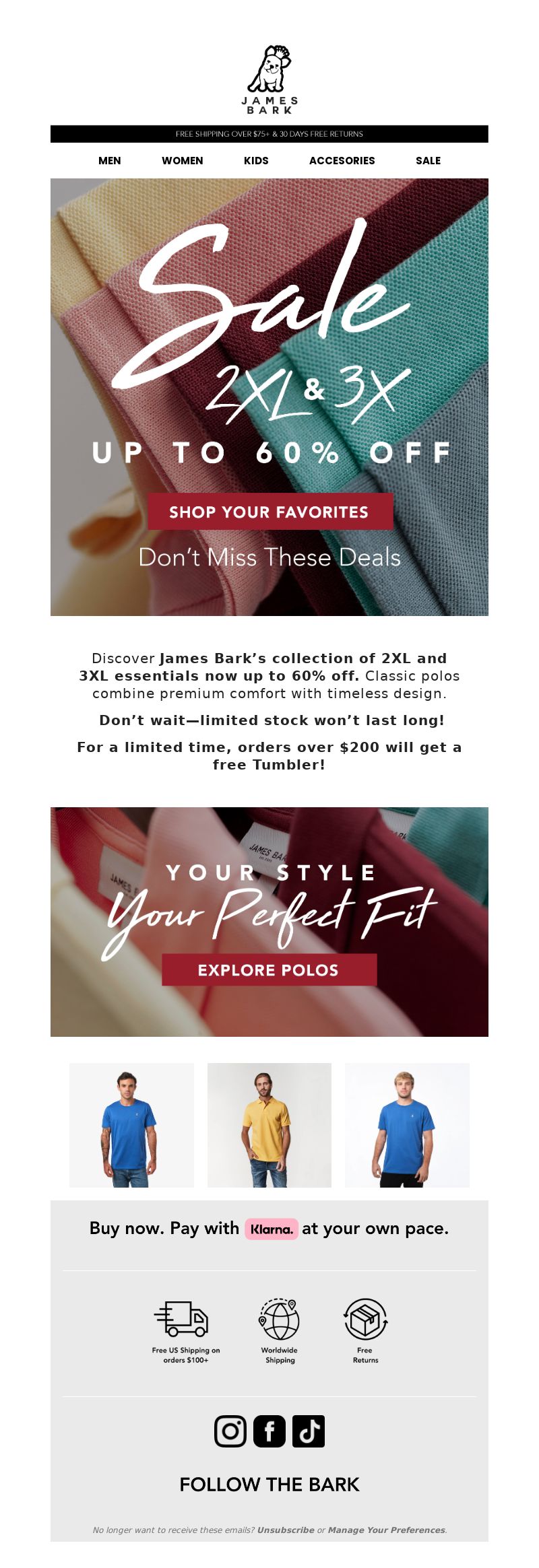Go to the WOMEN section

point(182,160)
